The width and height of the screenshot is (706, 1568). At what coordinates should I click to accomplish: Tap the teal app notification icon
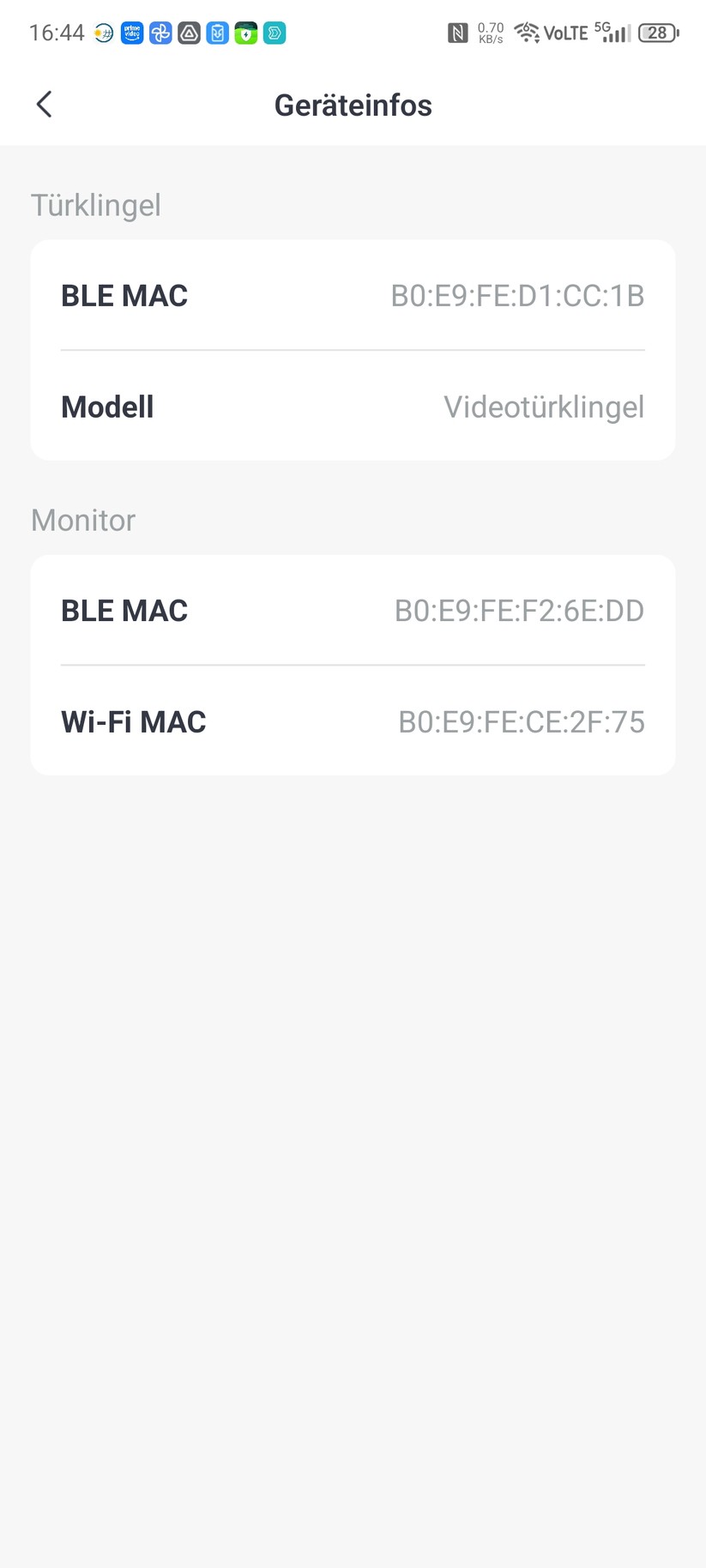click(274, 33)
